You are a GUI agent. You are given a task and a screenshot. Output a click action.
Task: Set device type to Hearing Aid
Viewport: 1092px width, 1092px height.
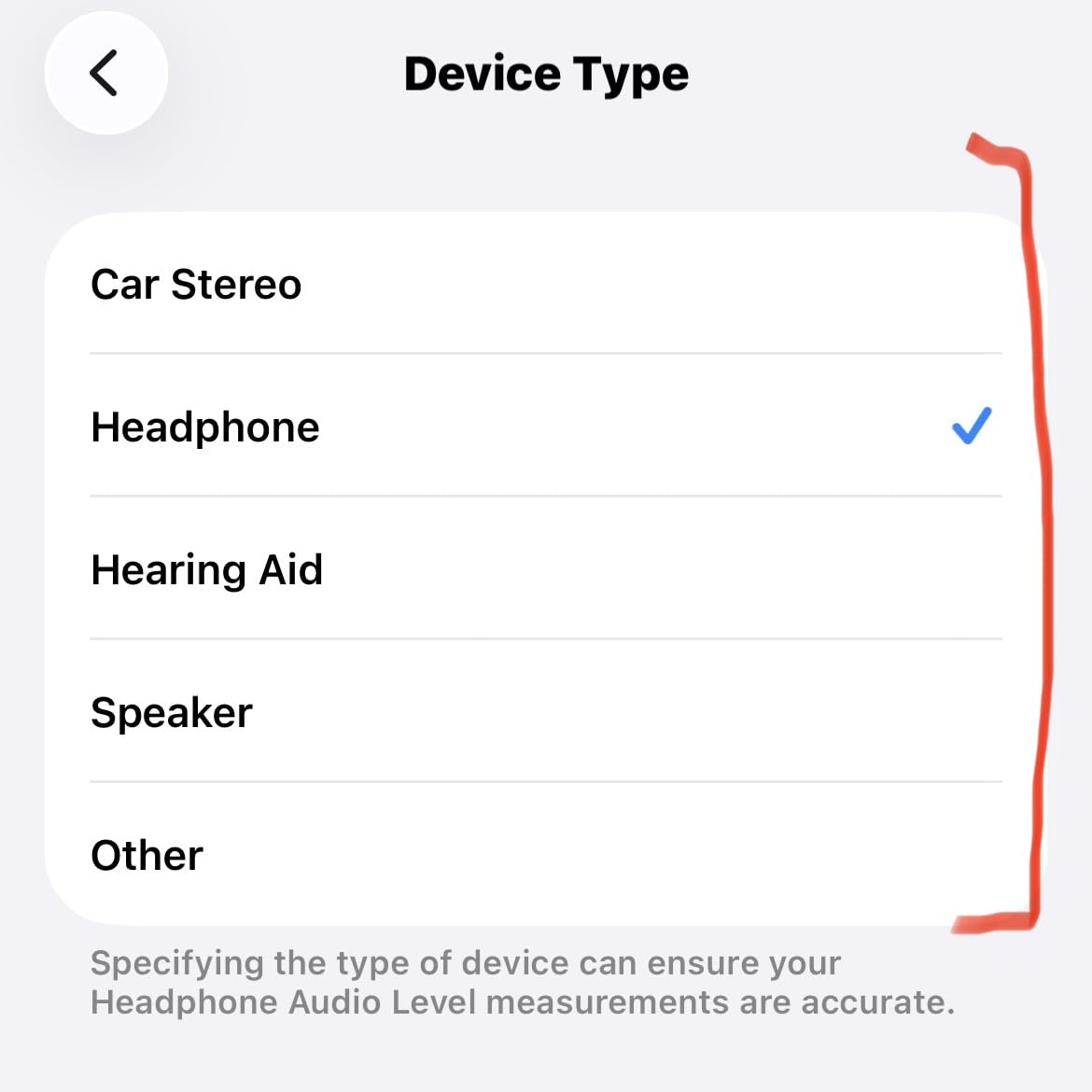207,569
